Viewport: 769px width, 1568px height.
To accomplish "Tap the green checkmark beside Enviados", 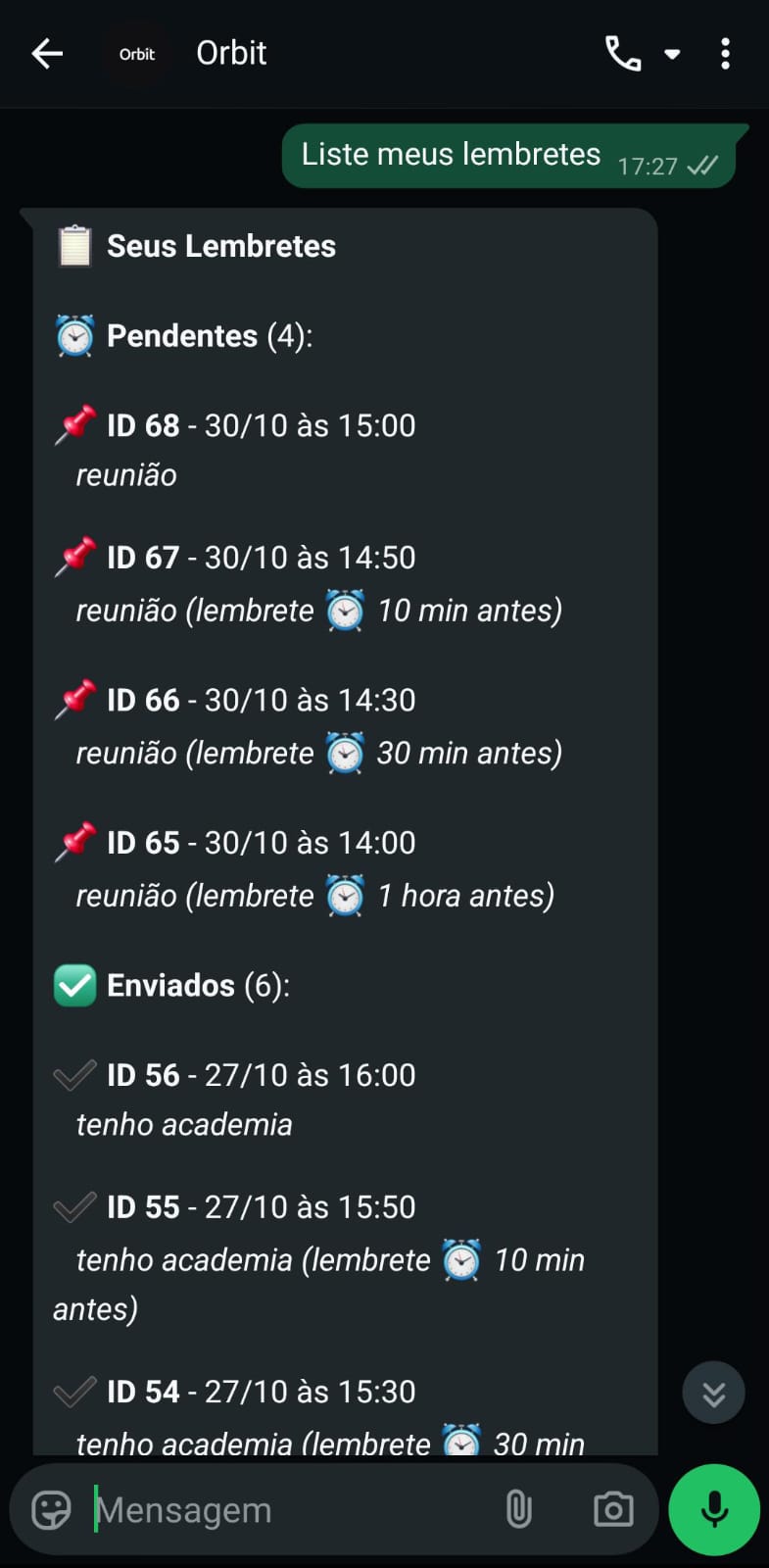I will pyautogui.click(x=74, y=985).
